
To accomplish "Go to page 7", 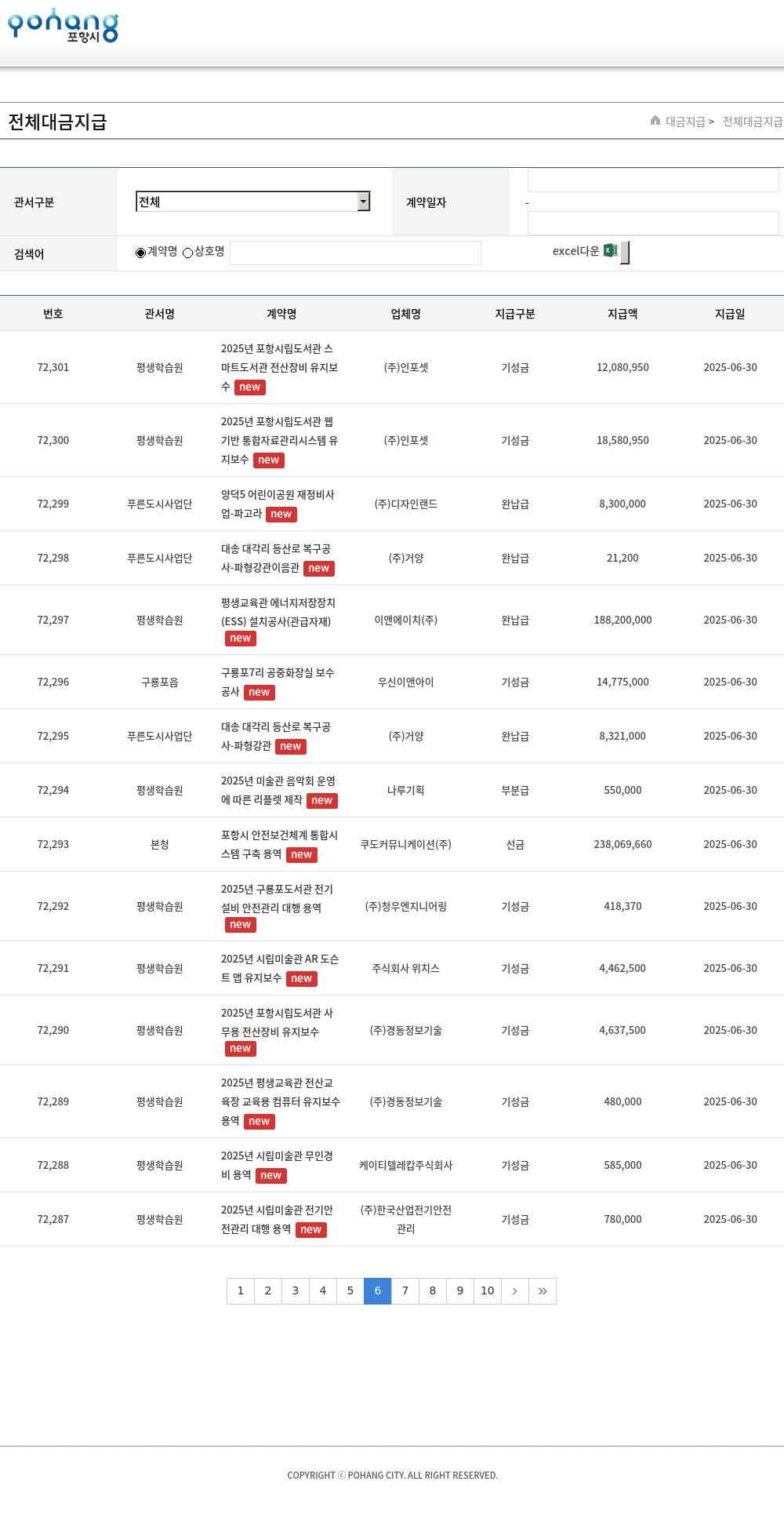I will click(x=405, y=1291).
